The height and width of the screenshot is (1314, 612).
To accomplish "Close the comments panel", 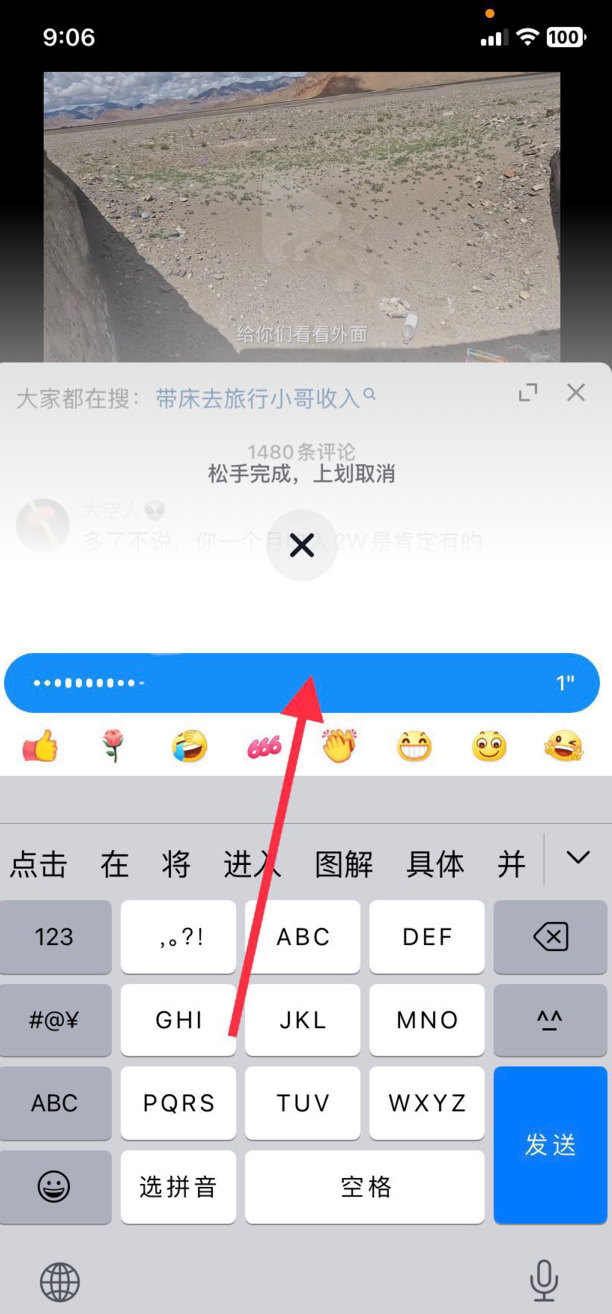I will tap(576, 393).
